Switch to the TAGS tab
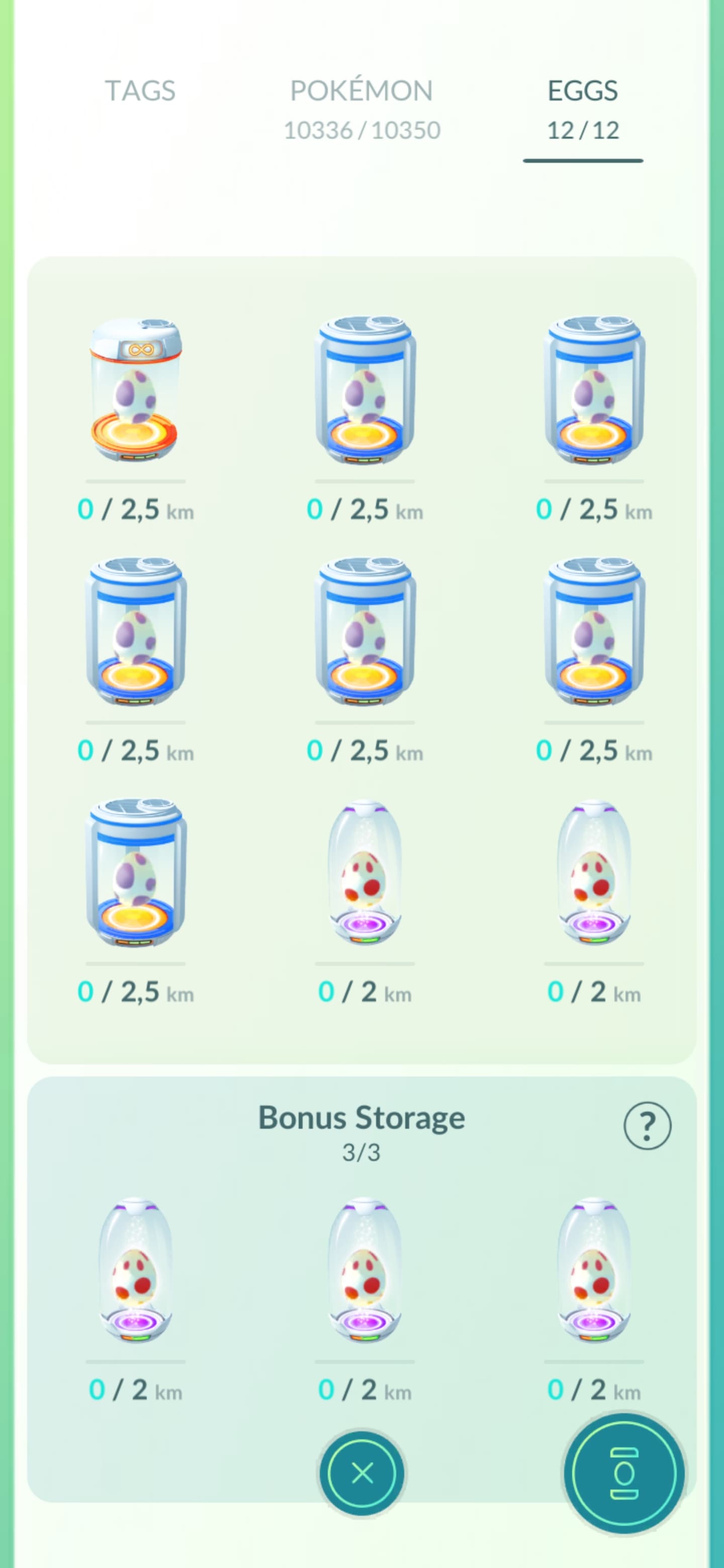This screenshot has width=724, height=1568. point(140,91)
